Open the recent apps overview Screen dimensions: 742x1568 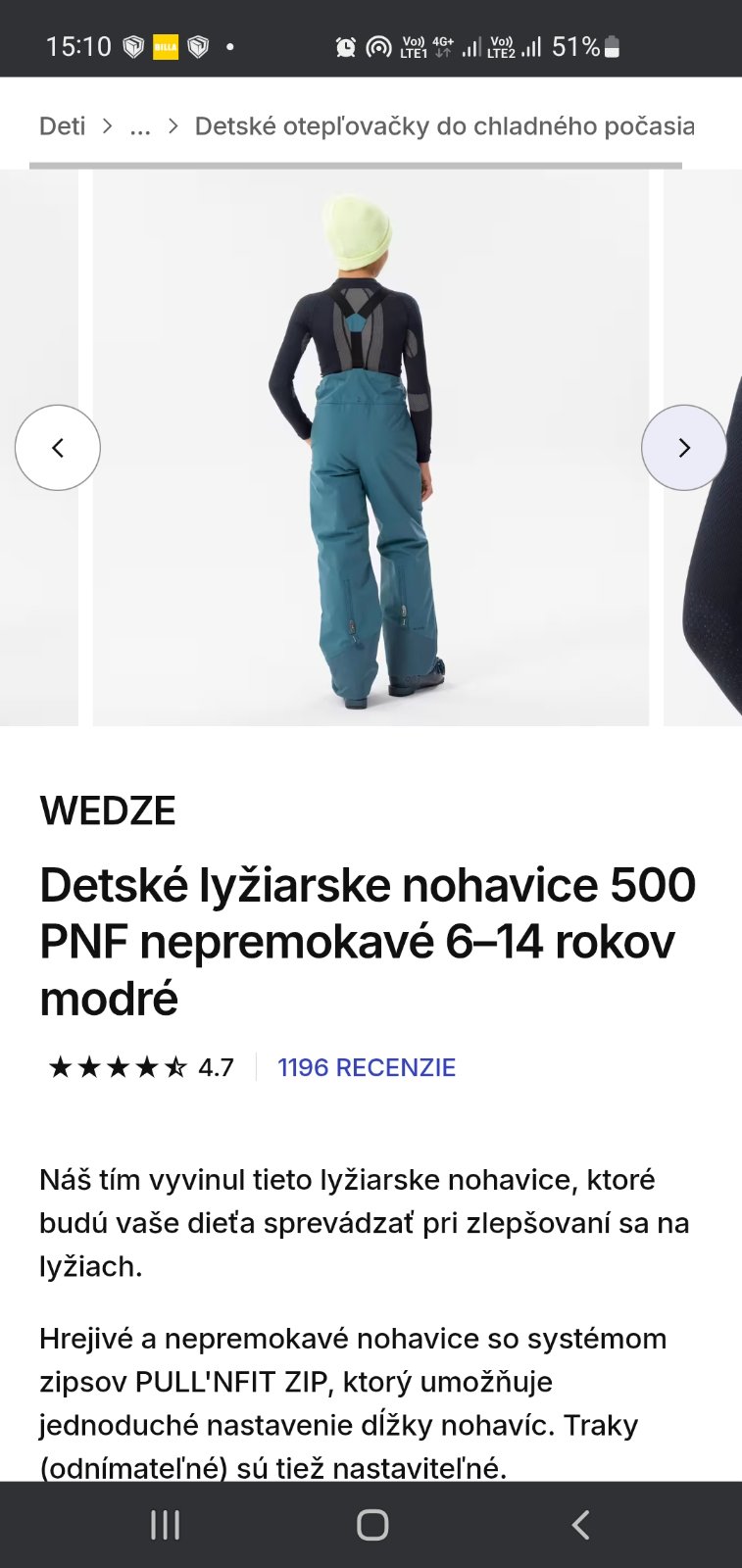(165, 1525)
